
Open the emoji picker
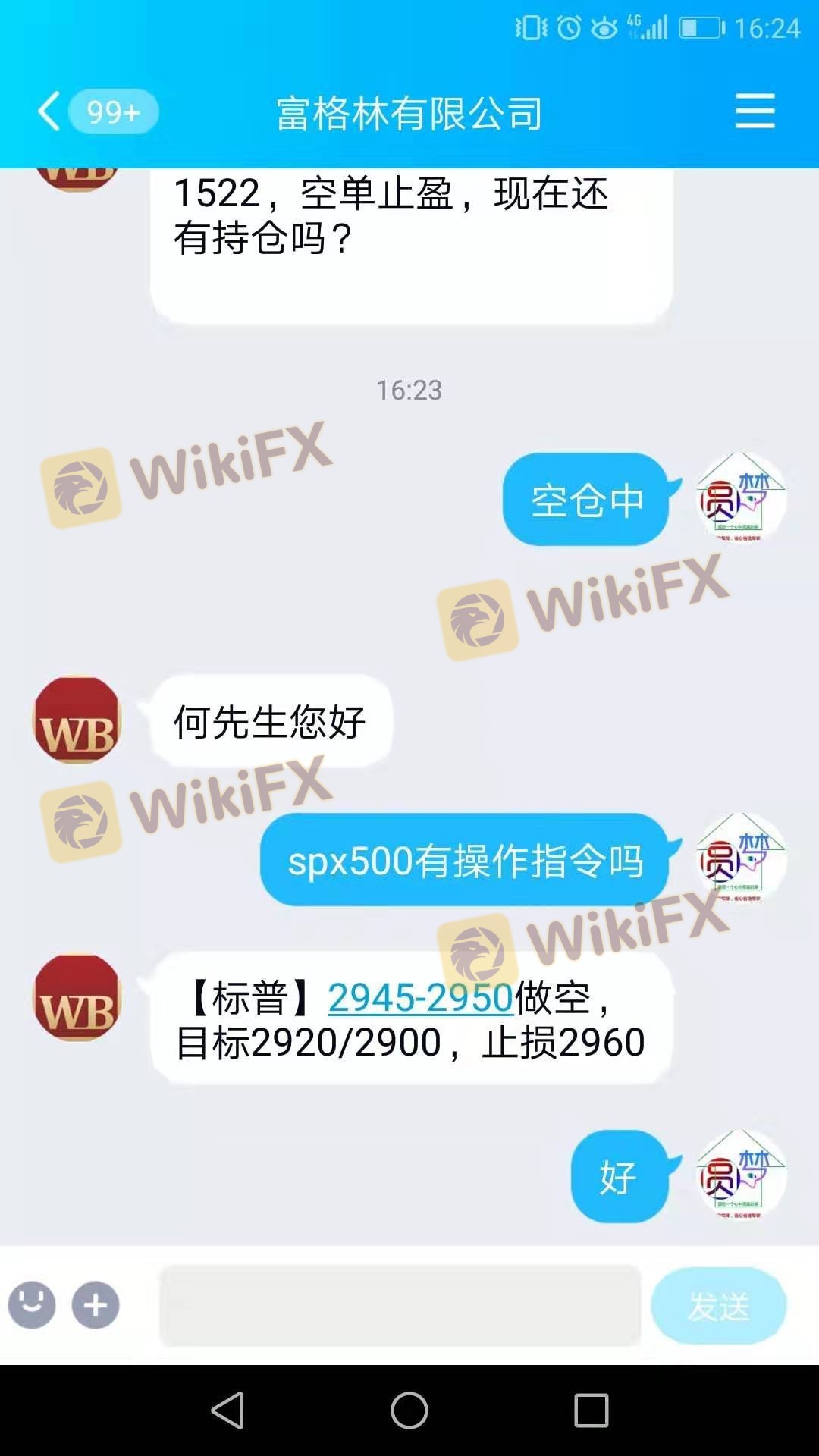(32, 1305)
